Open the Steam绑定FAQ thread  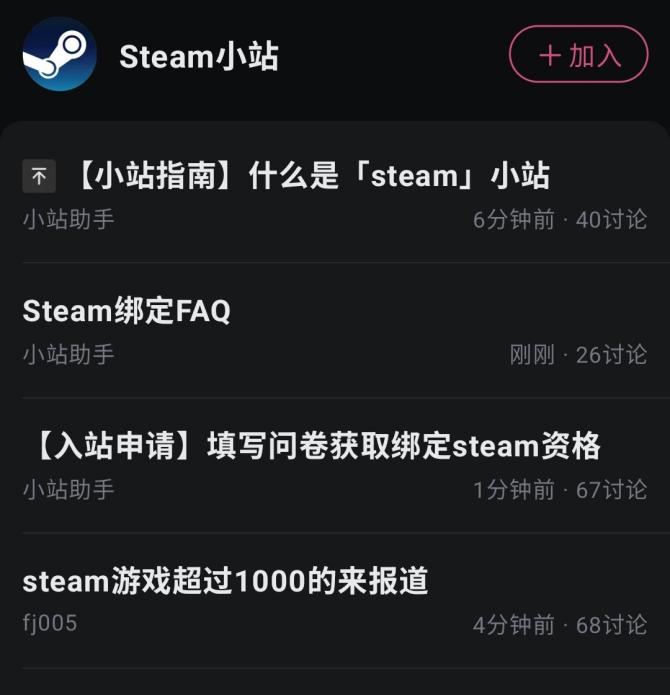point(127,311)
